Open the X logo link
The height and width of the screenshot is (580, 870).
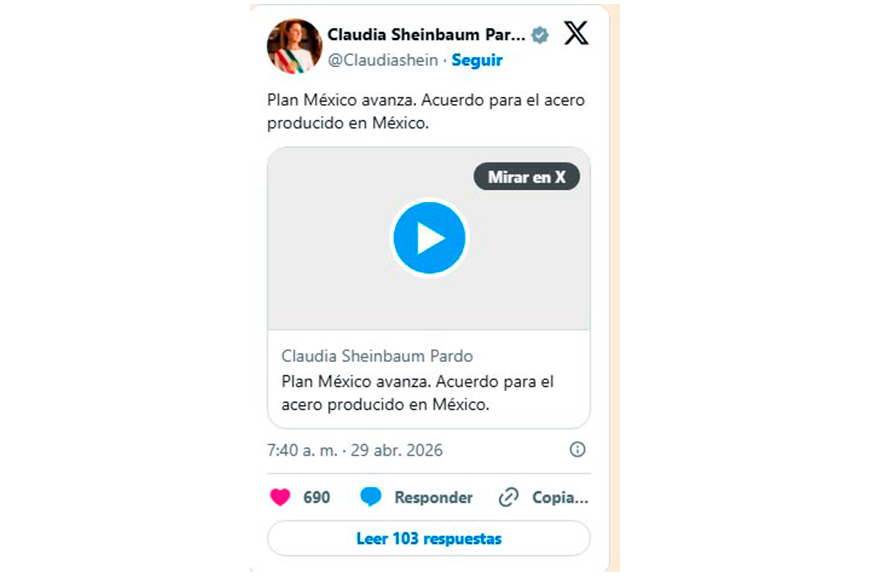576,34
